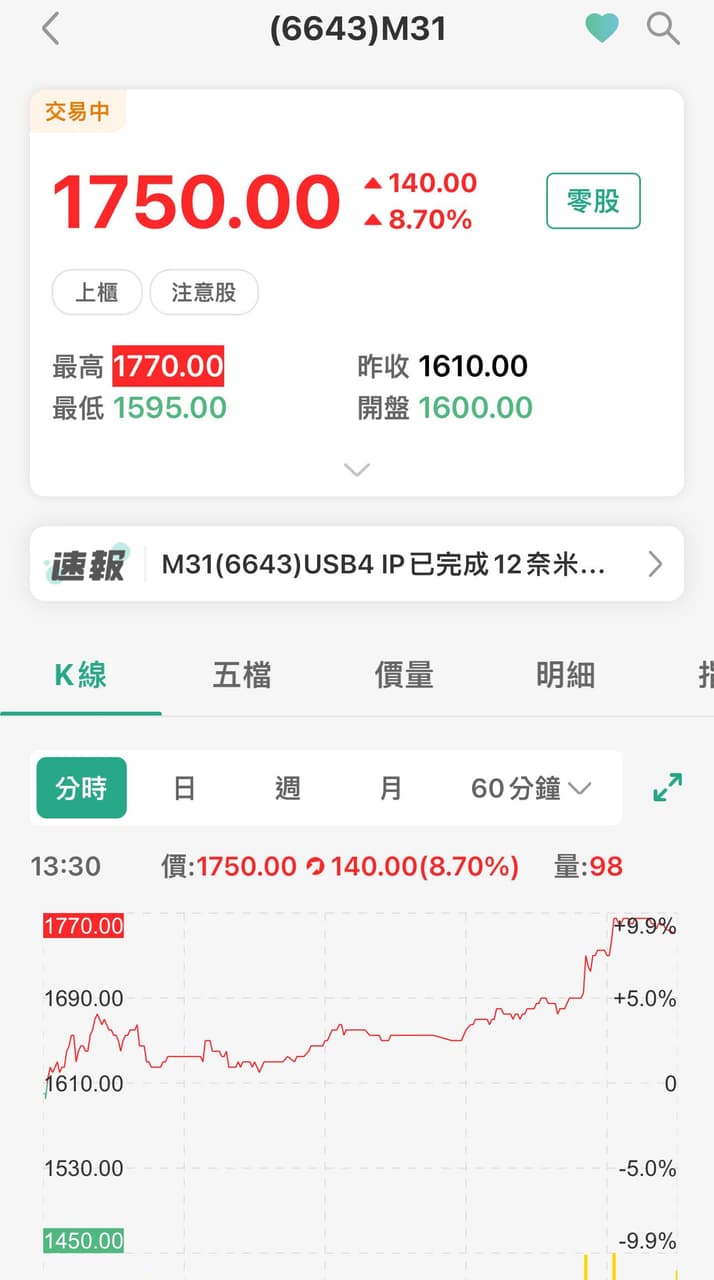Select the weekly 週 chart
This screenshot has width=714, height=1280.
click(288, 788)
